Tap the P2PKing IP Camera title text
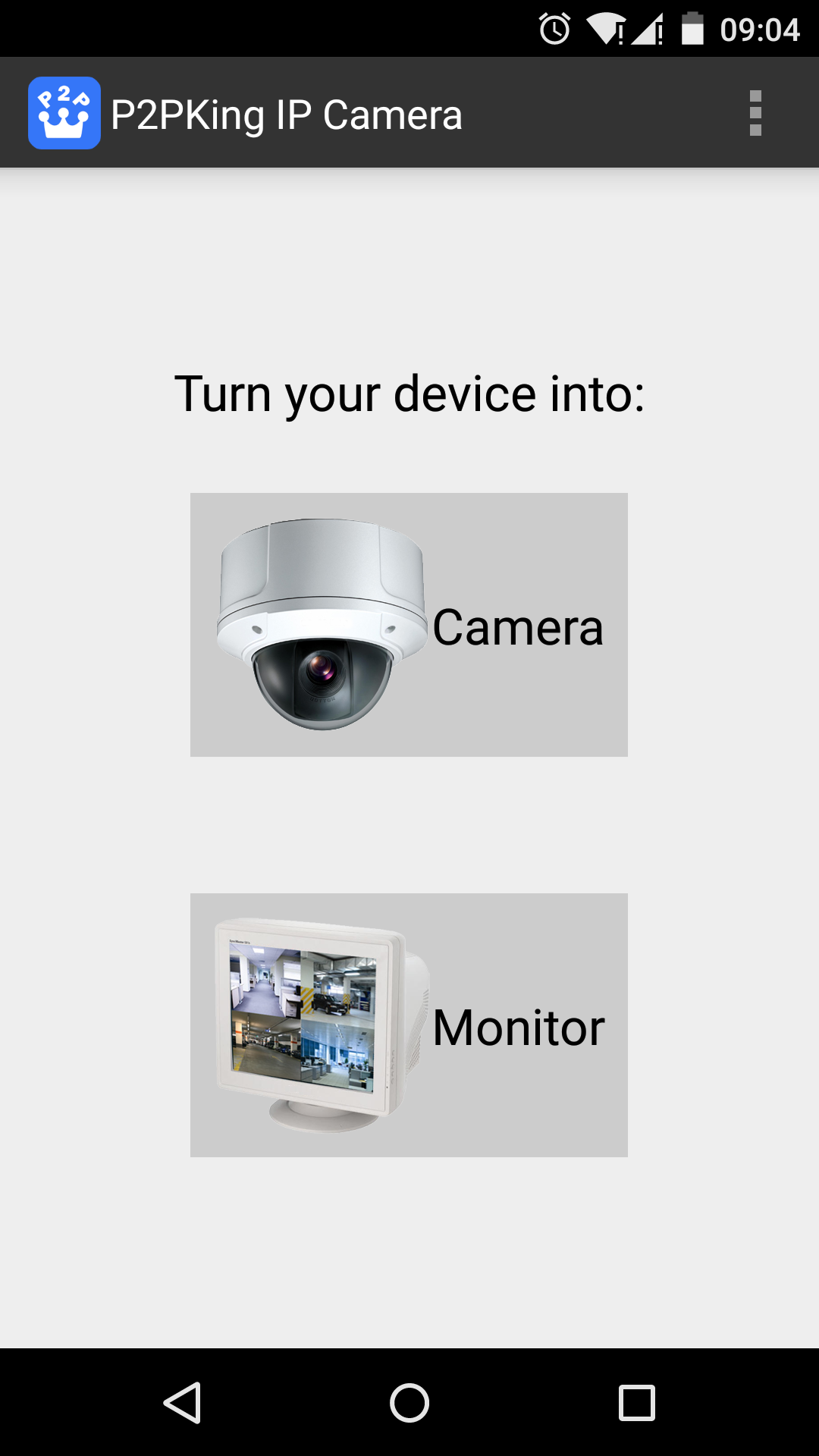The height and width of the screenshot is (1456, 819). 287,115
